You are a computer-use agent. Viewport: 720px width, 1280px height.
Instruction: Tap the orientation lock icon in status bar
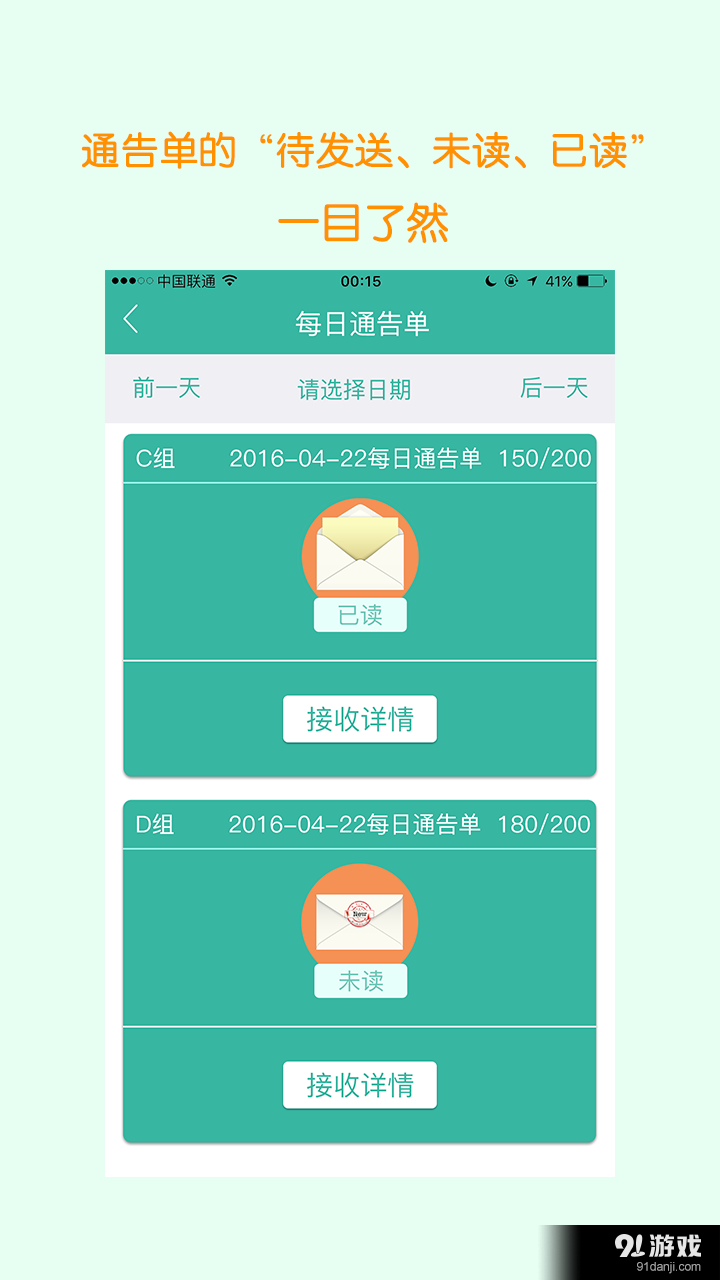512,282
